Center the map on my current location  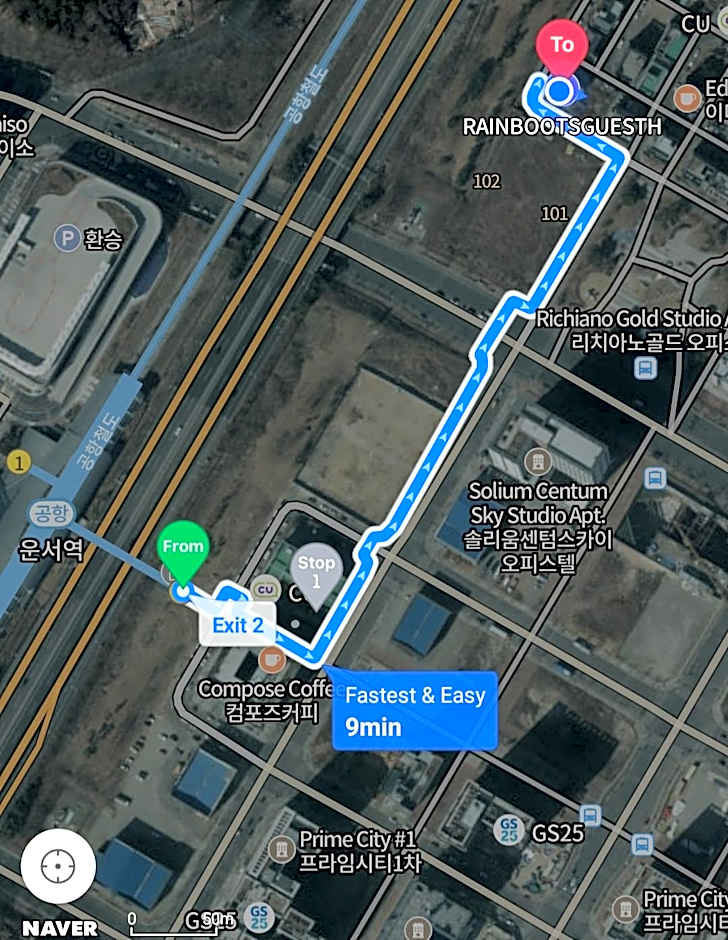[58, 866]
